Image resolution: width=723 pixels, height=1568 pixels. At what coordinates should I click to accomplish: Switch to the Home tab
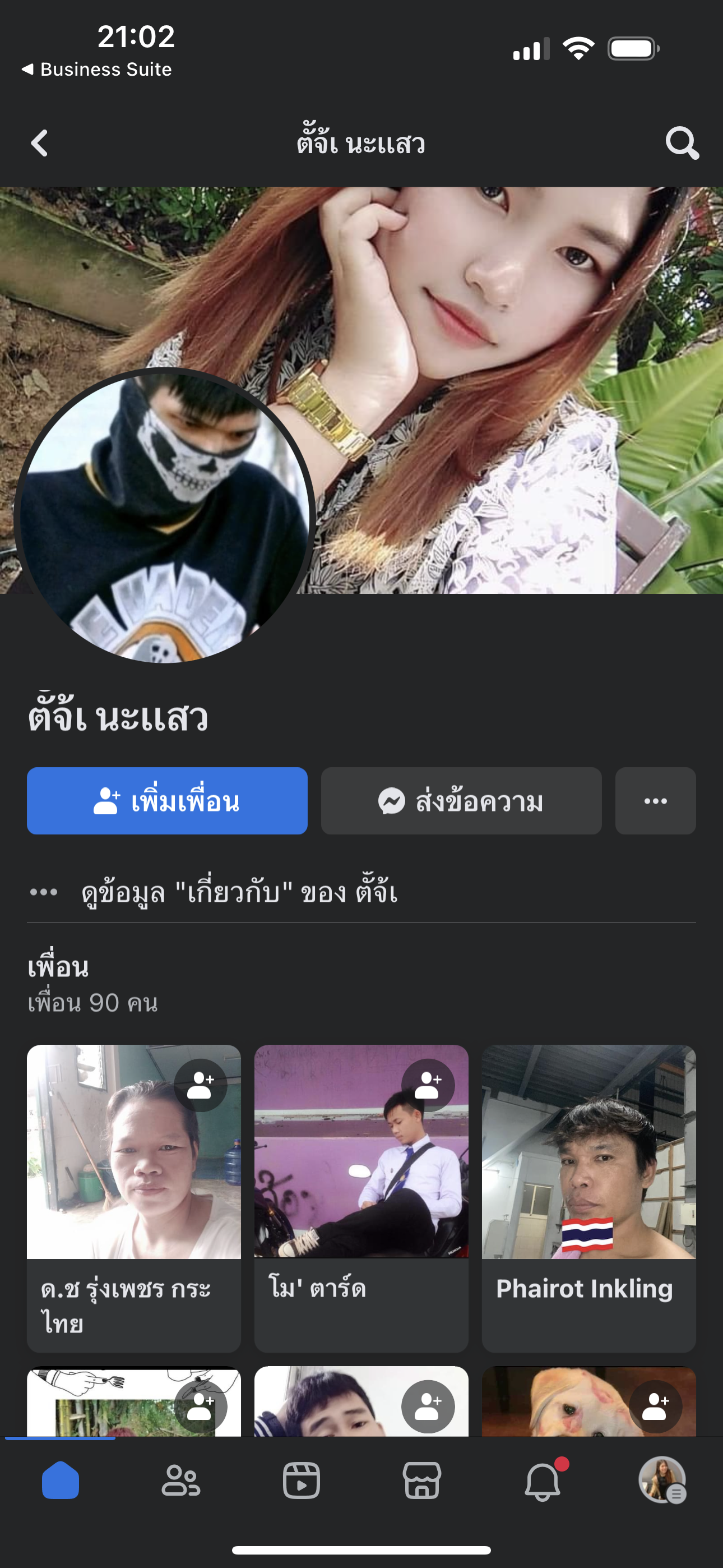[61, 1481]
